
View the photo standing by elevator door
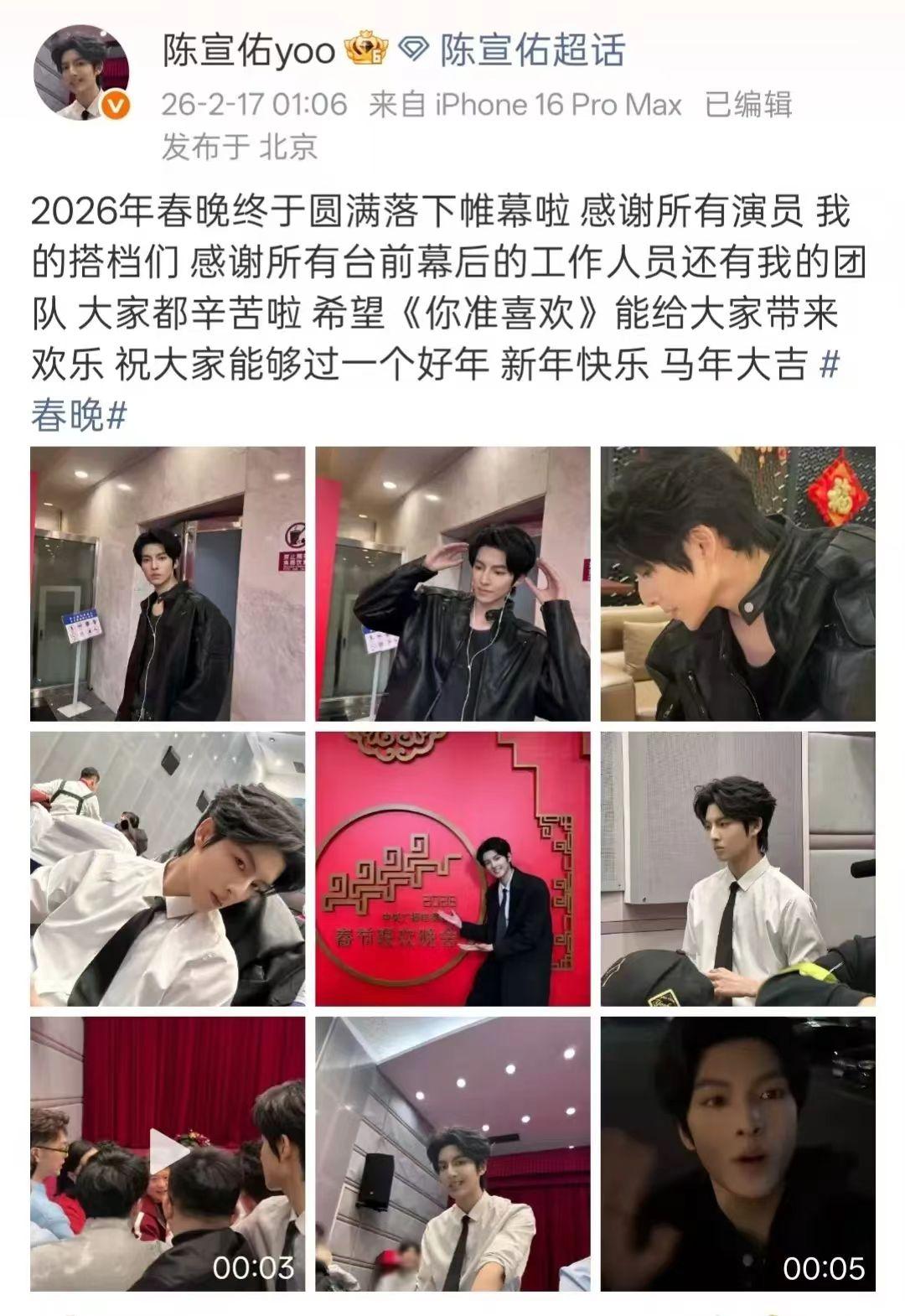click(168, 584)
